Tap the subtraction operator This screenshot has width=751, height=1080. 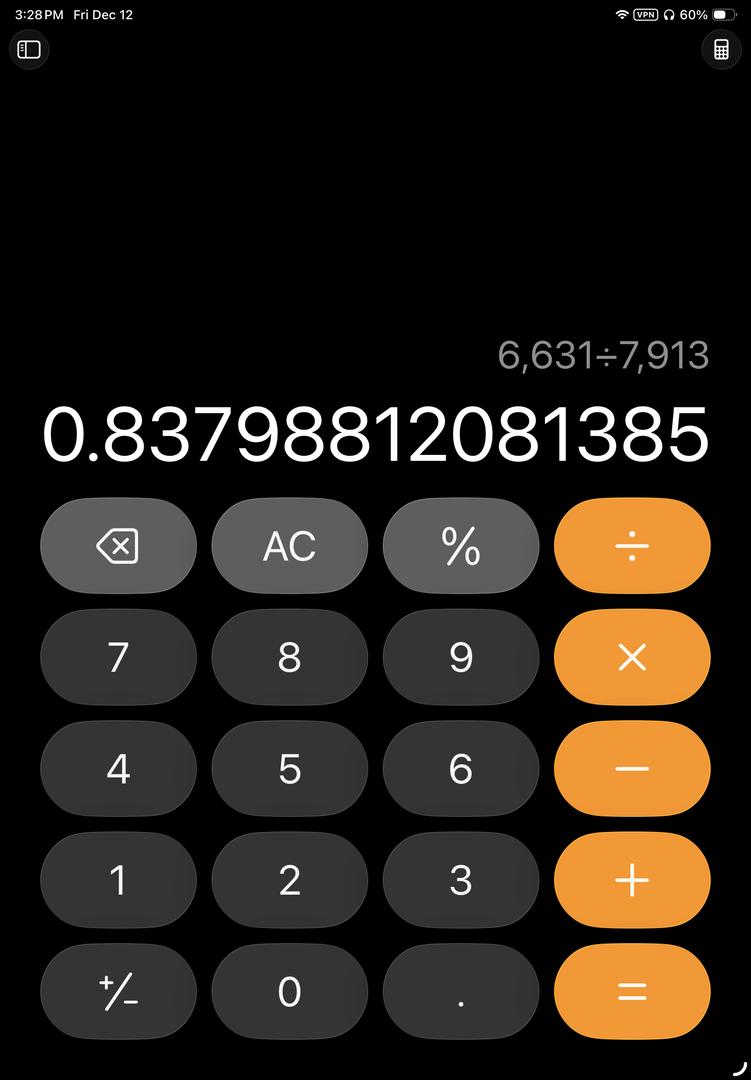point(632,769)
